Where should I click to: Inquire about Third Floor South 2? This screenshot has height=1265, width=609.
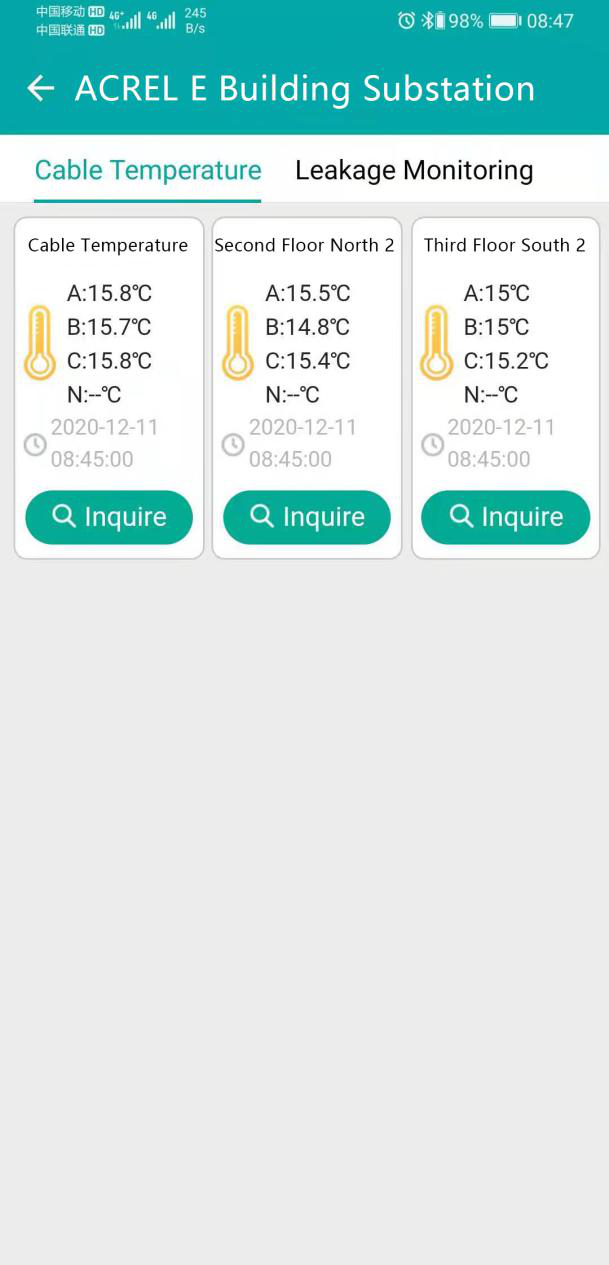(x=505, y=517)
